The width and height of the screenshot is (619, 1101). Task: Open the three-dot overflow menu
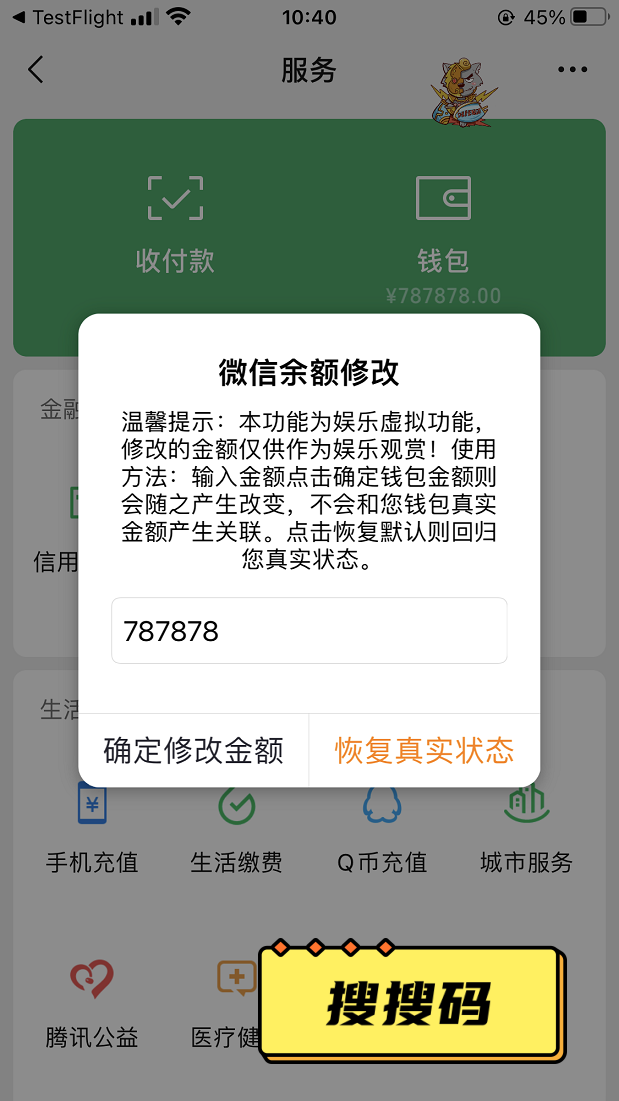[x=572, y=70]
